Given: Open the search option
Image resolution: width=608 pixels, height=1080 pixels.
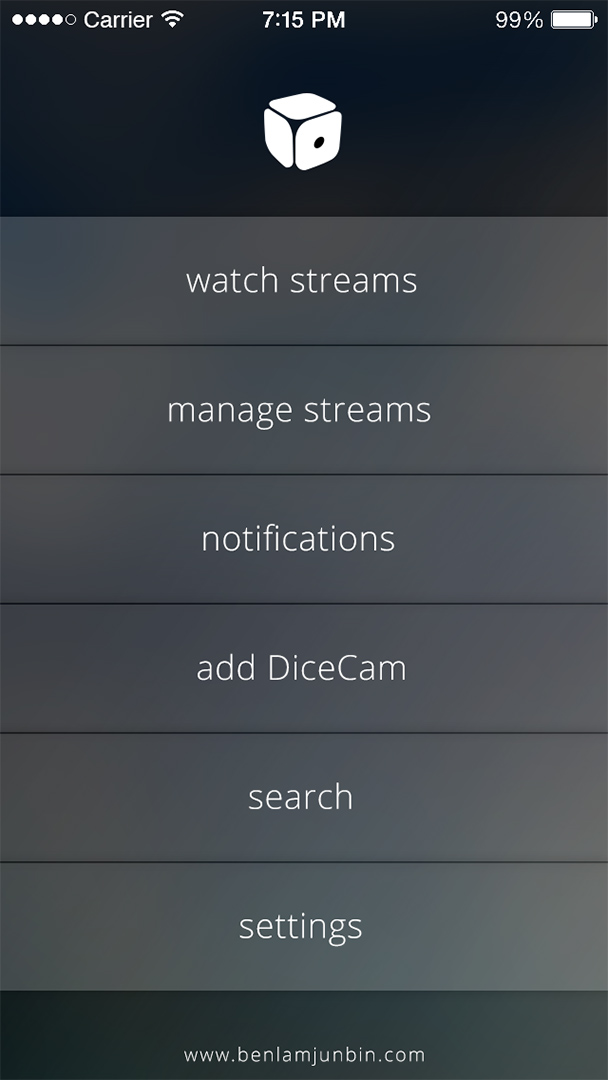Looking at the screenshot, I should [301, 797].
